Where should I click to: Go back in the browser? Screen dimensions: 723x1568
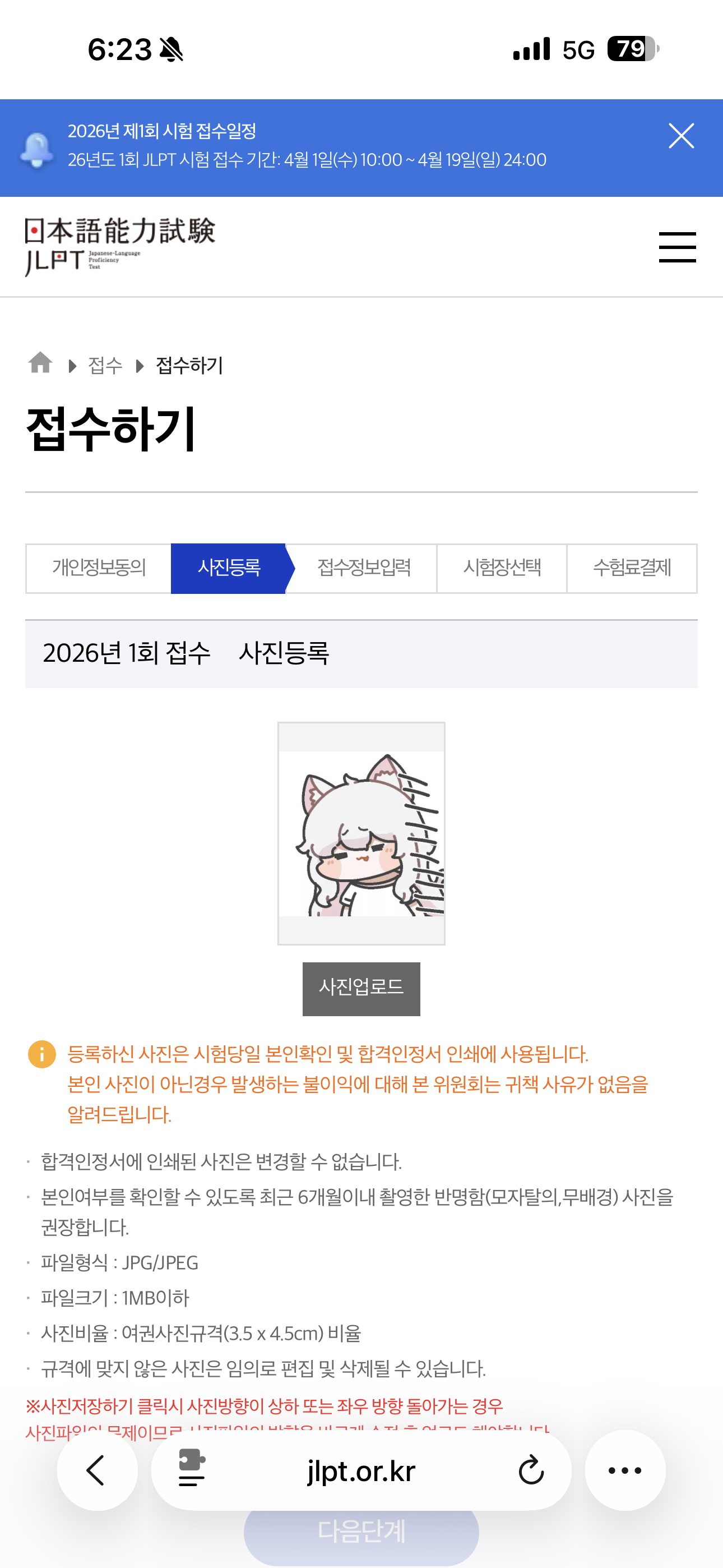[x=97, y=1470]
